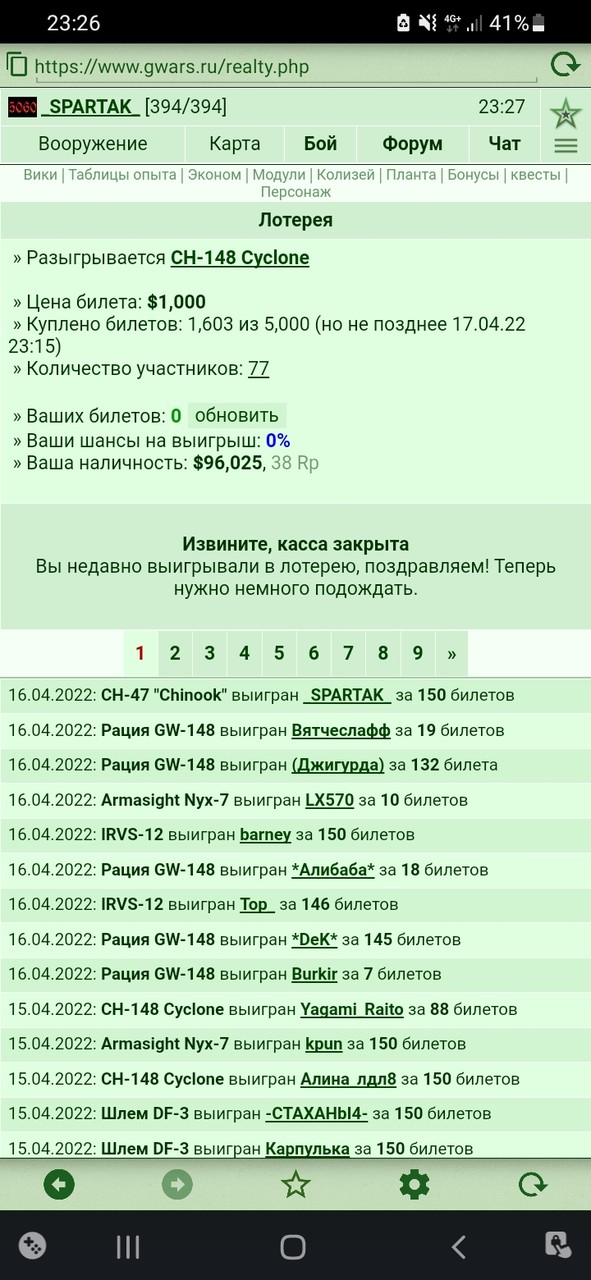Tap the обновить button
The image size is (591, 1280).
click(x=236, y=416)
